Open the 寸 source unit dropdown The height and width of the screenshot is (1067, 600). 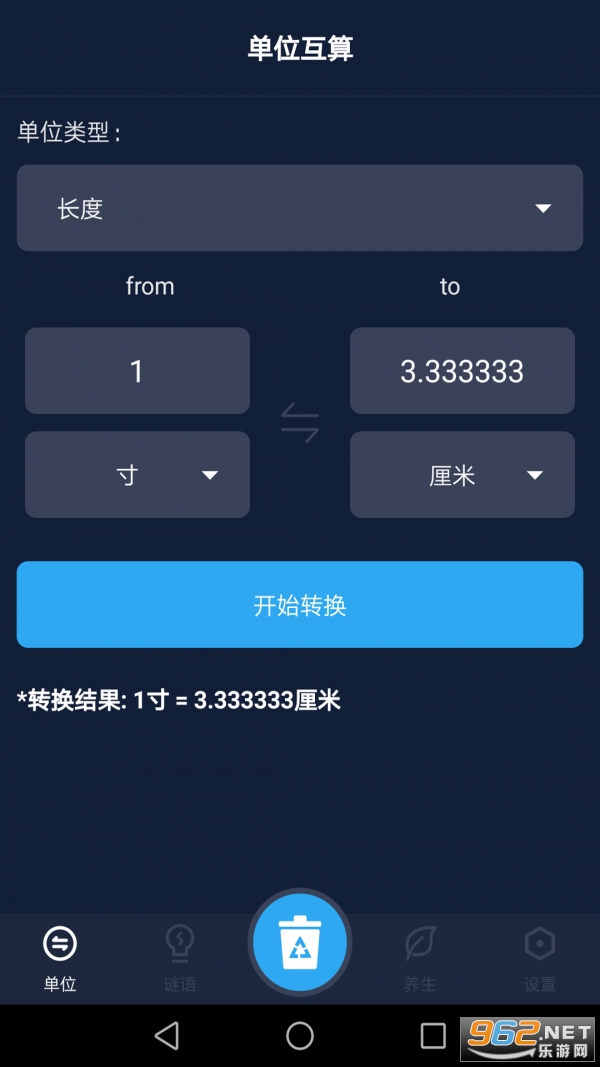coord(137,474)
